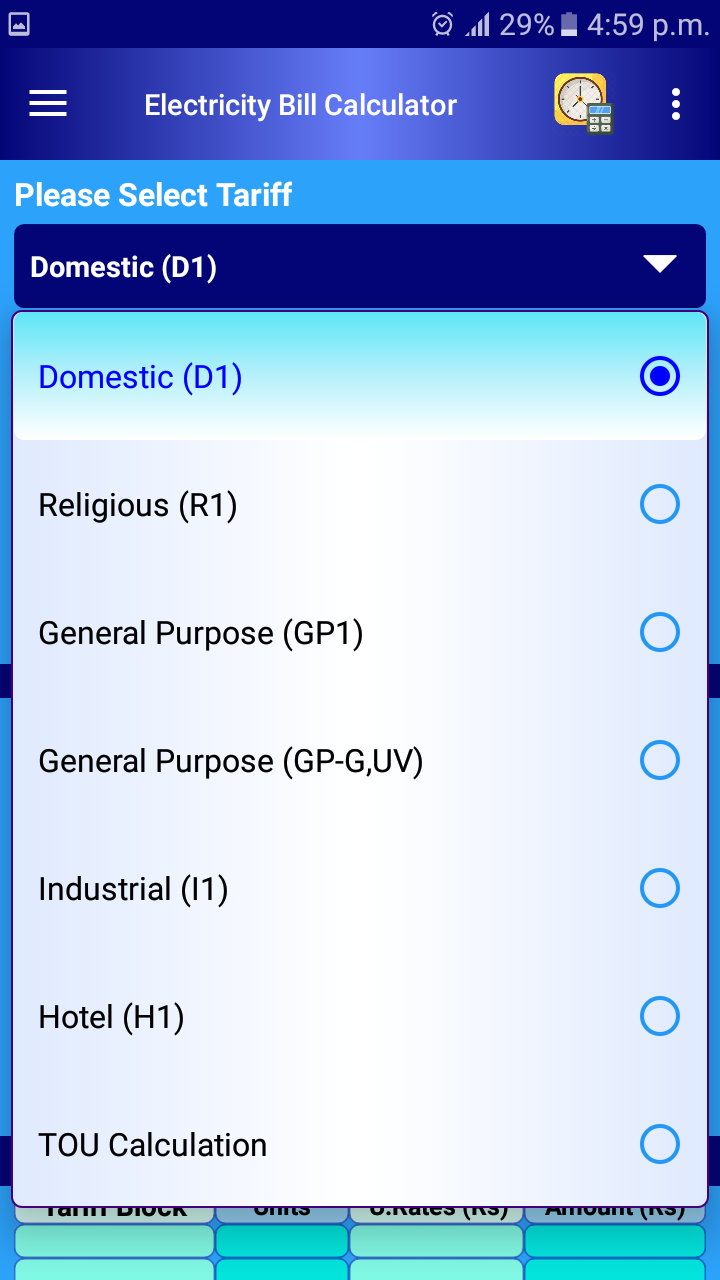The height and width of the screenshot is (1280, 720).
Task: Tap the clock calculator icon in toolbar
Action: [583, 104]
